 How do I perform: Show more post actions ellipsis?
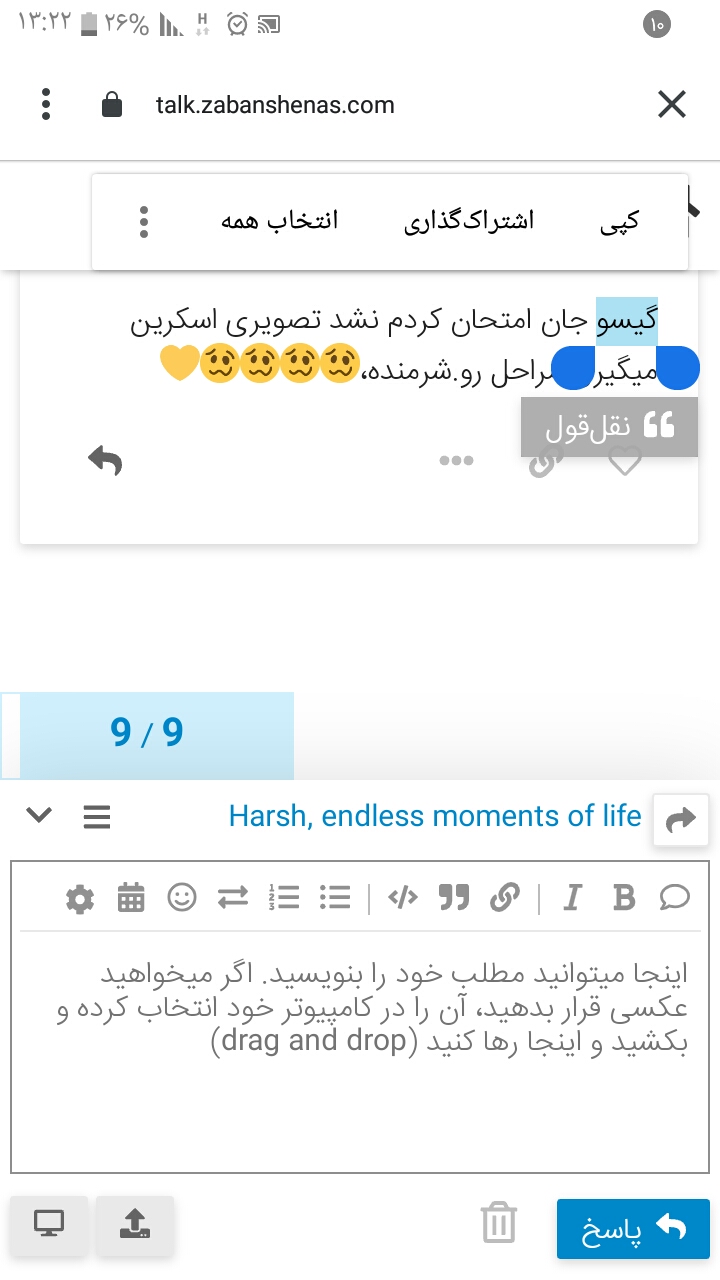[456, 460]
